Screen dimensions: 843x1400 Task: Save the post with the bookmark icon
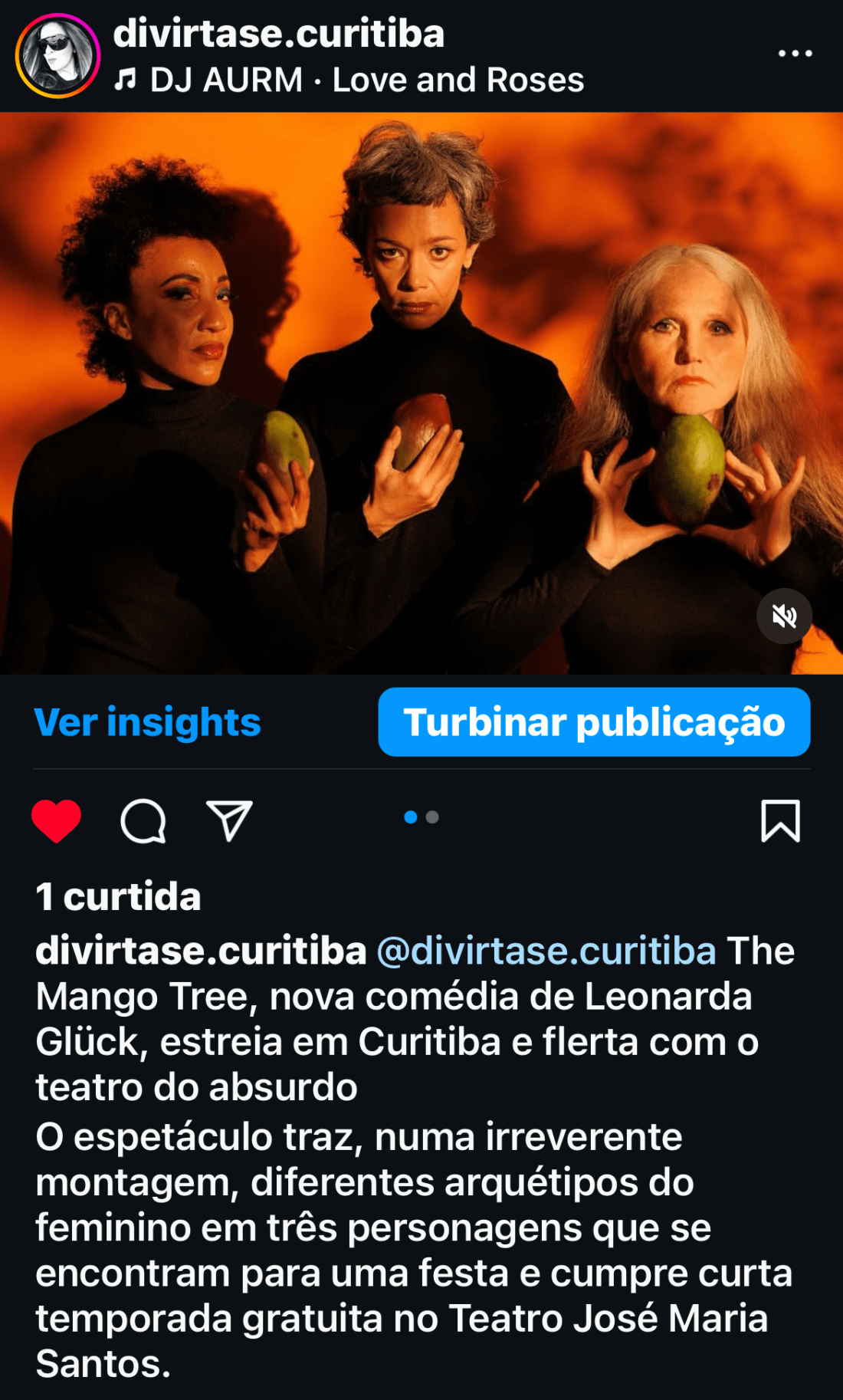[780, 820]
